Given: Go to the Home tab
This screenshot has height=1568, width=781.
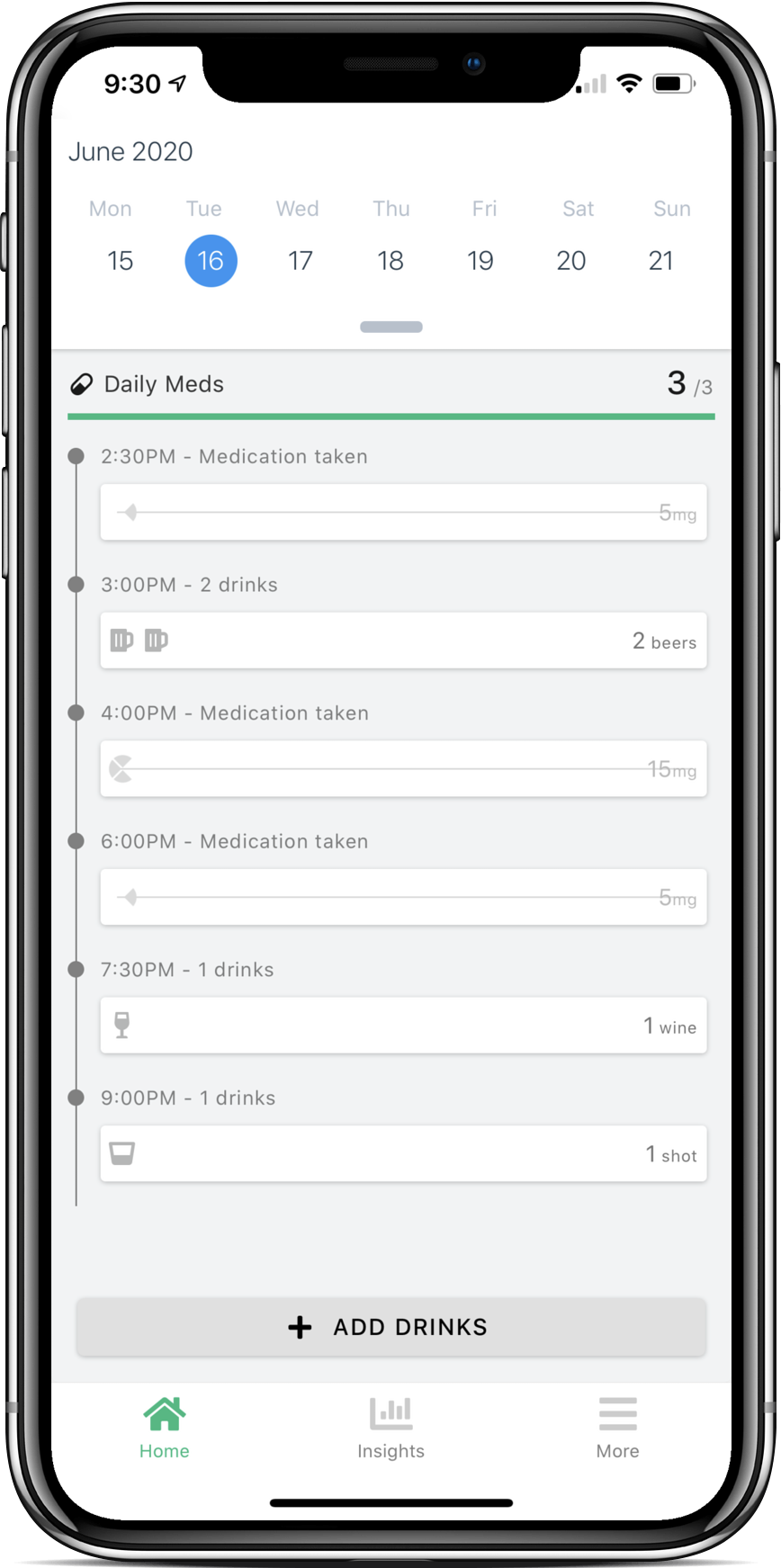Looking at the screenshot, I should [x=164, y=1428].
